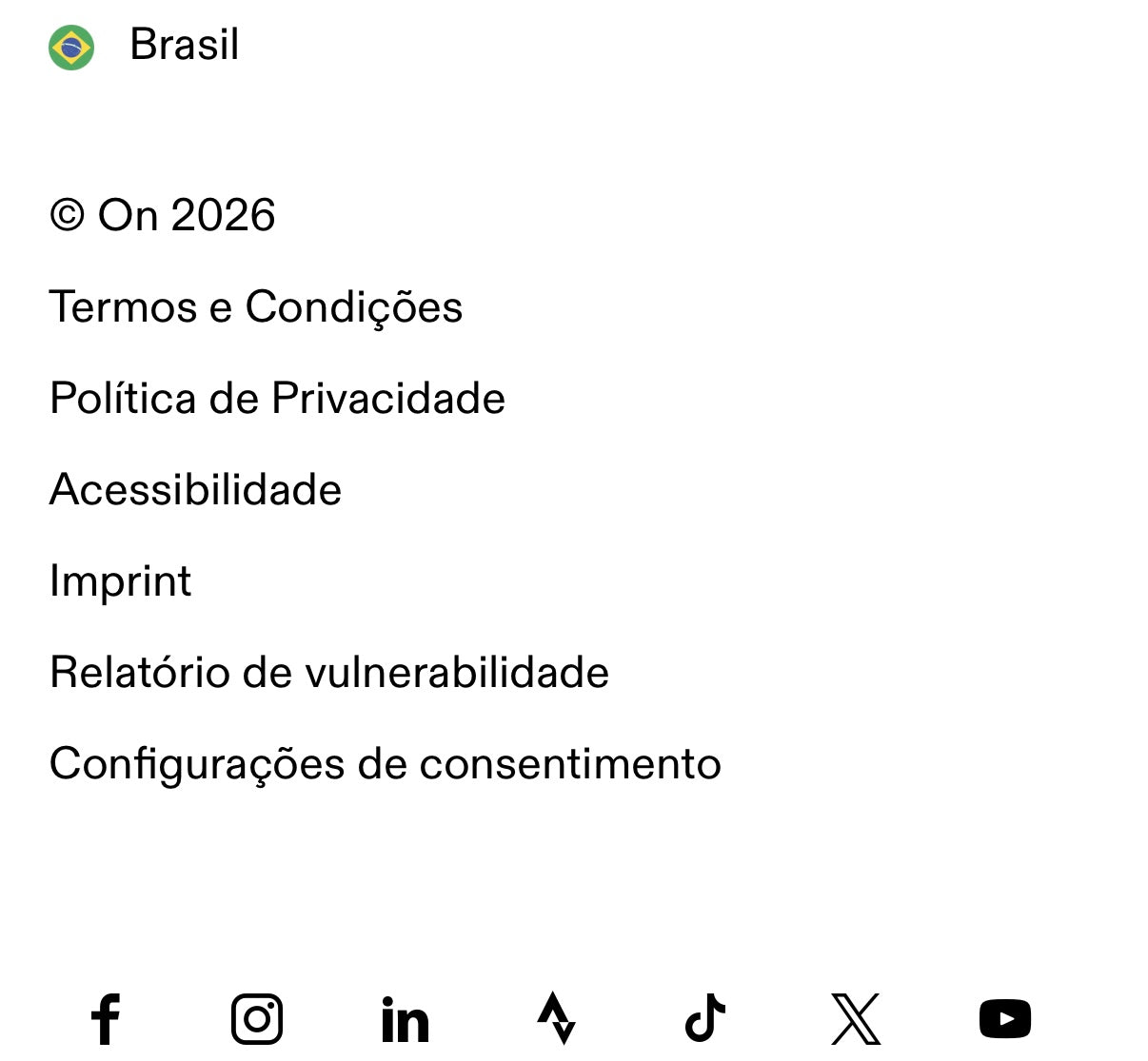Viewport: 1148px width, 1061px height.
Task: Open On's X profile
Action: (x=855, y=1019)
